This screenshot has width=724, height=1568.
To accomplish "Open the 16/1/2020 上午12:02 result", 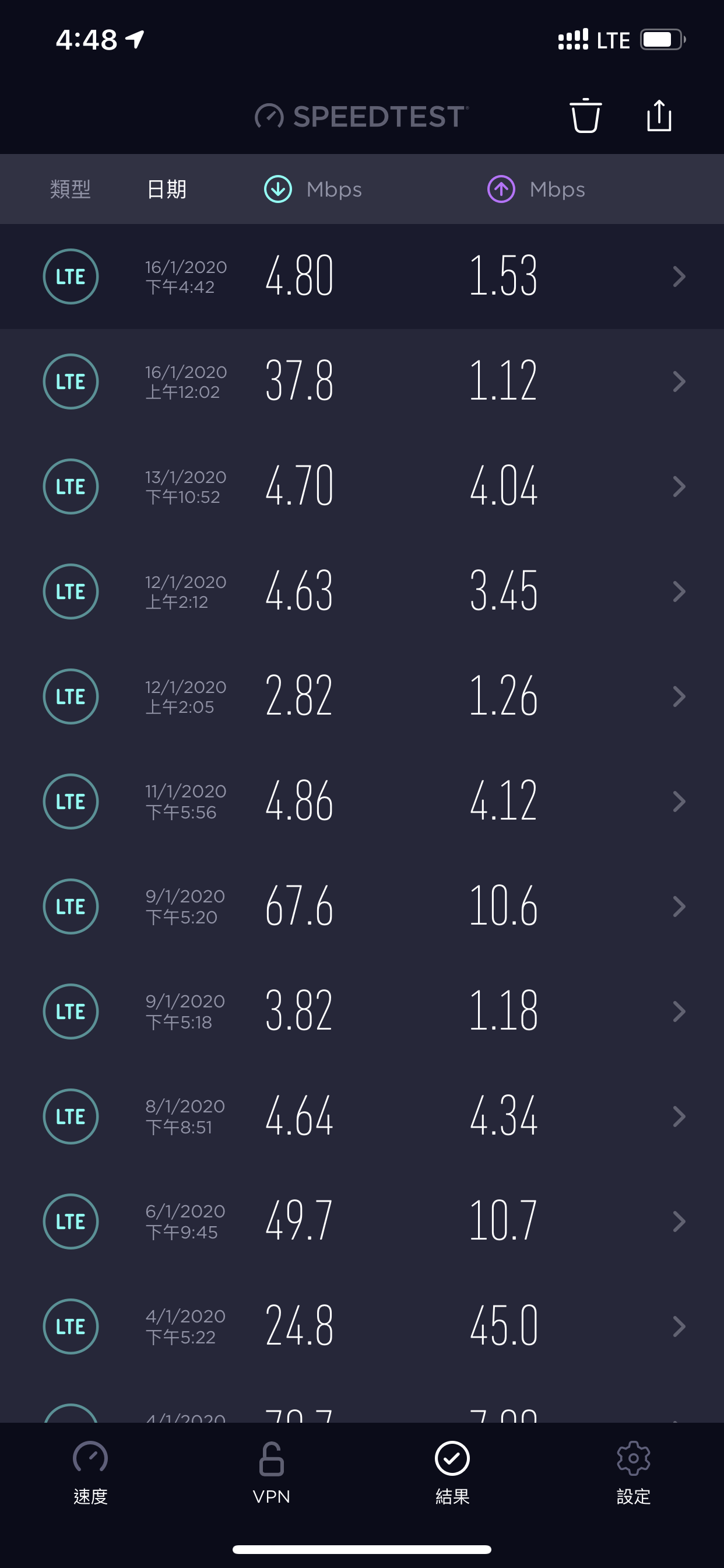I will point(362,381).
